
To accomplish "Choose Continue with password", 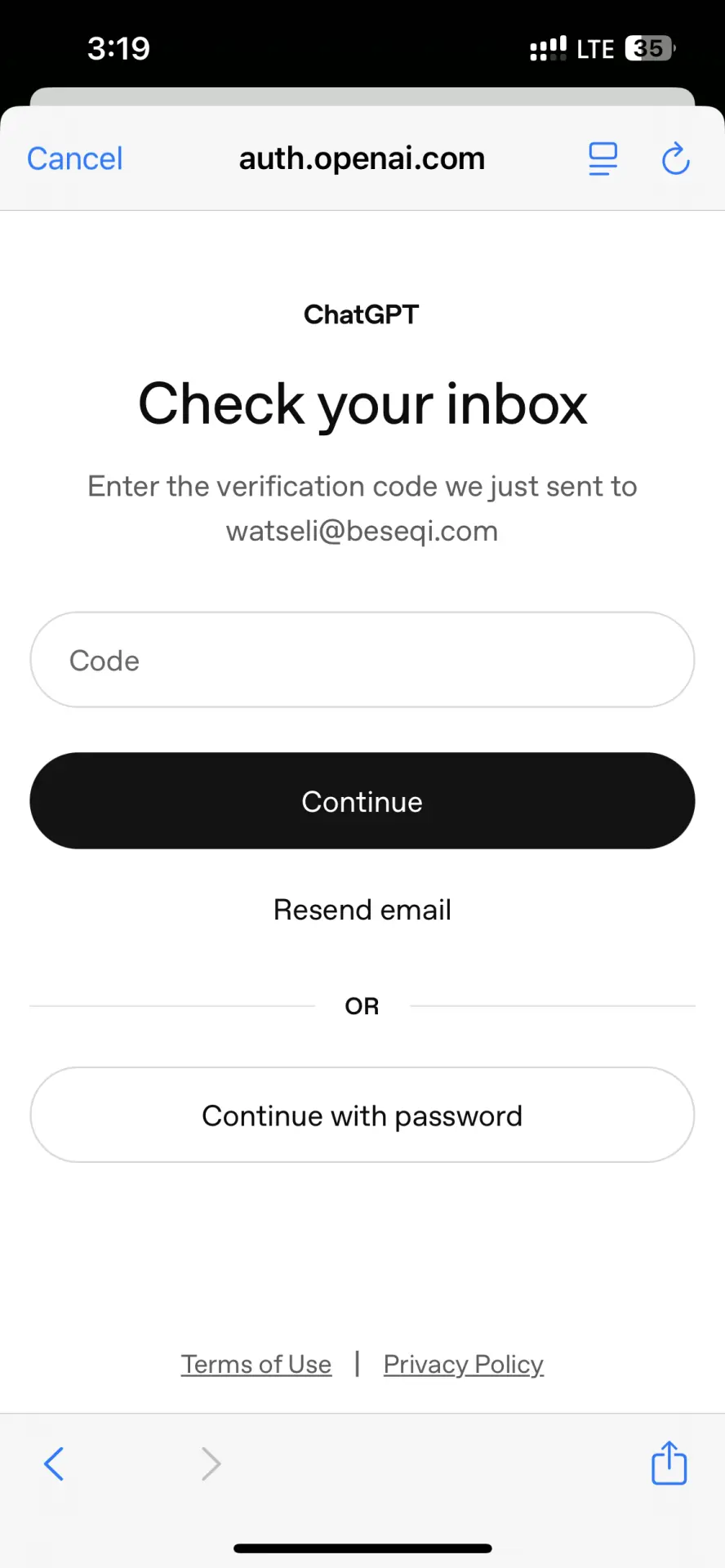I will click(x=362, y=1115).
